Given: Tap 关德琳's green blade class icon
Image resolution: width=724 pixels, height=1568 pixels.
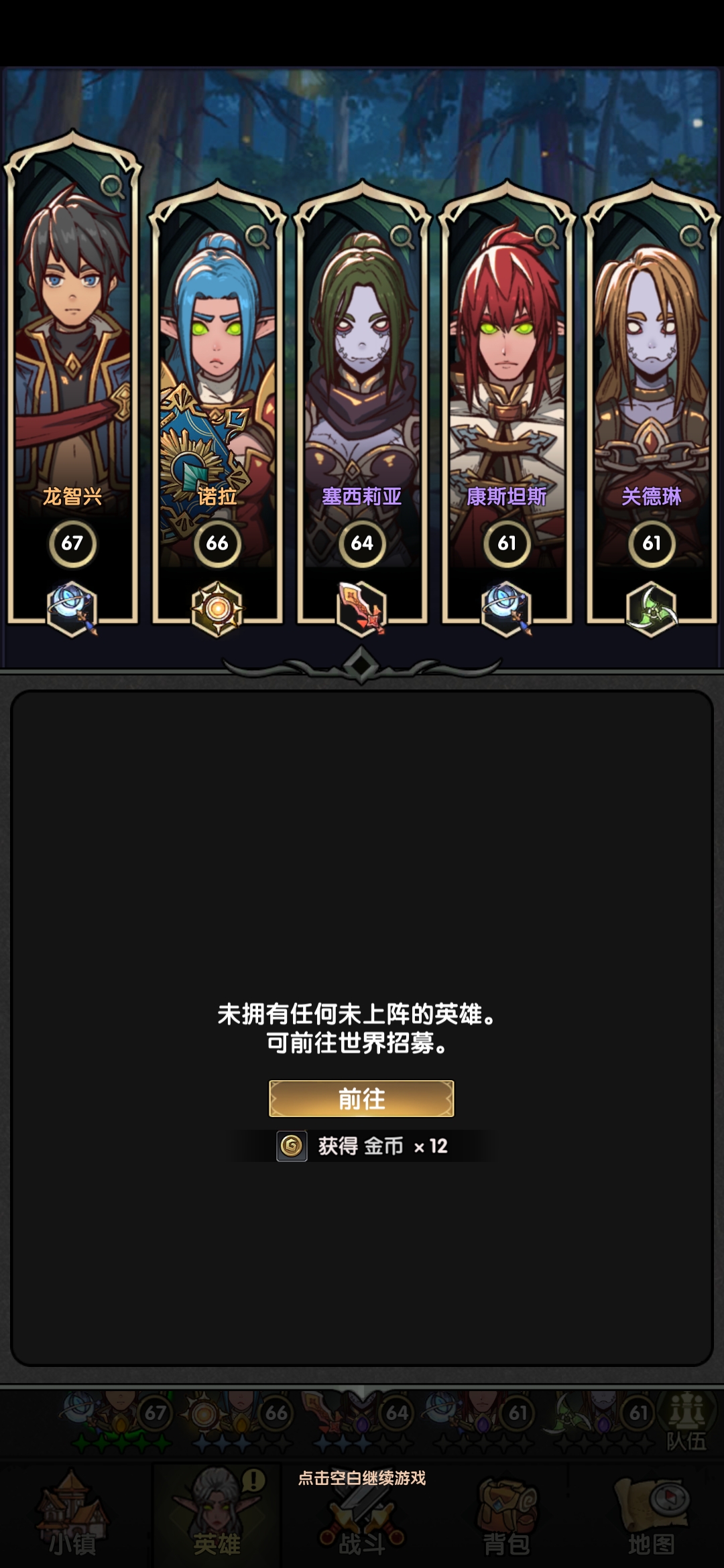Looking at the screenshot, I should point(652,608).
